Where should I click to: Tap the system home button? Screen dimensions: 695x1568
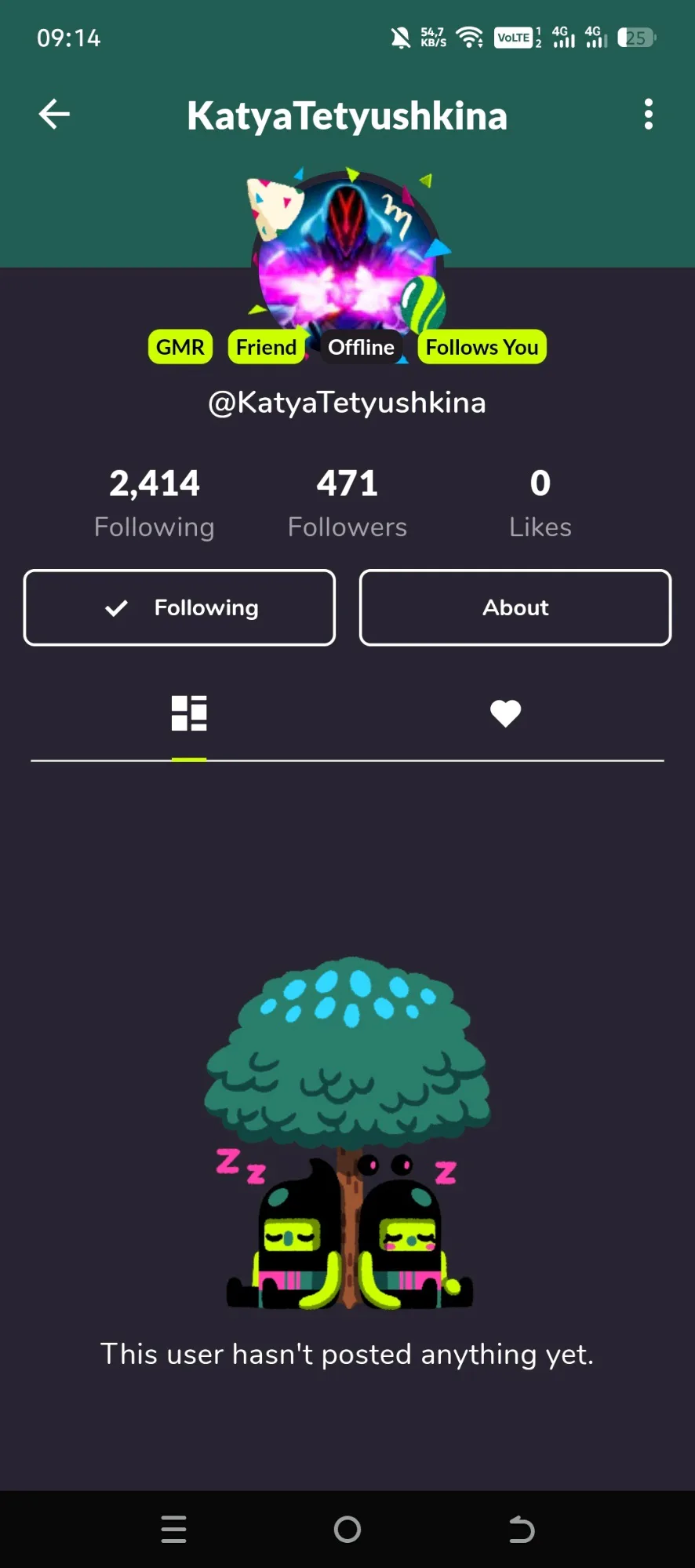point(347,1529)
